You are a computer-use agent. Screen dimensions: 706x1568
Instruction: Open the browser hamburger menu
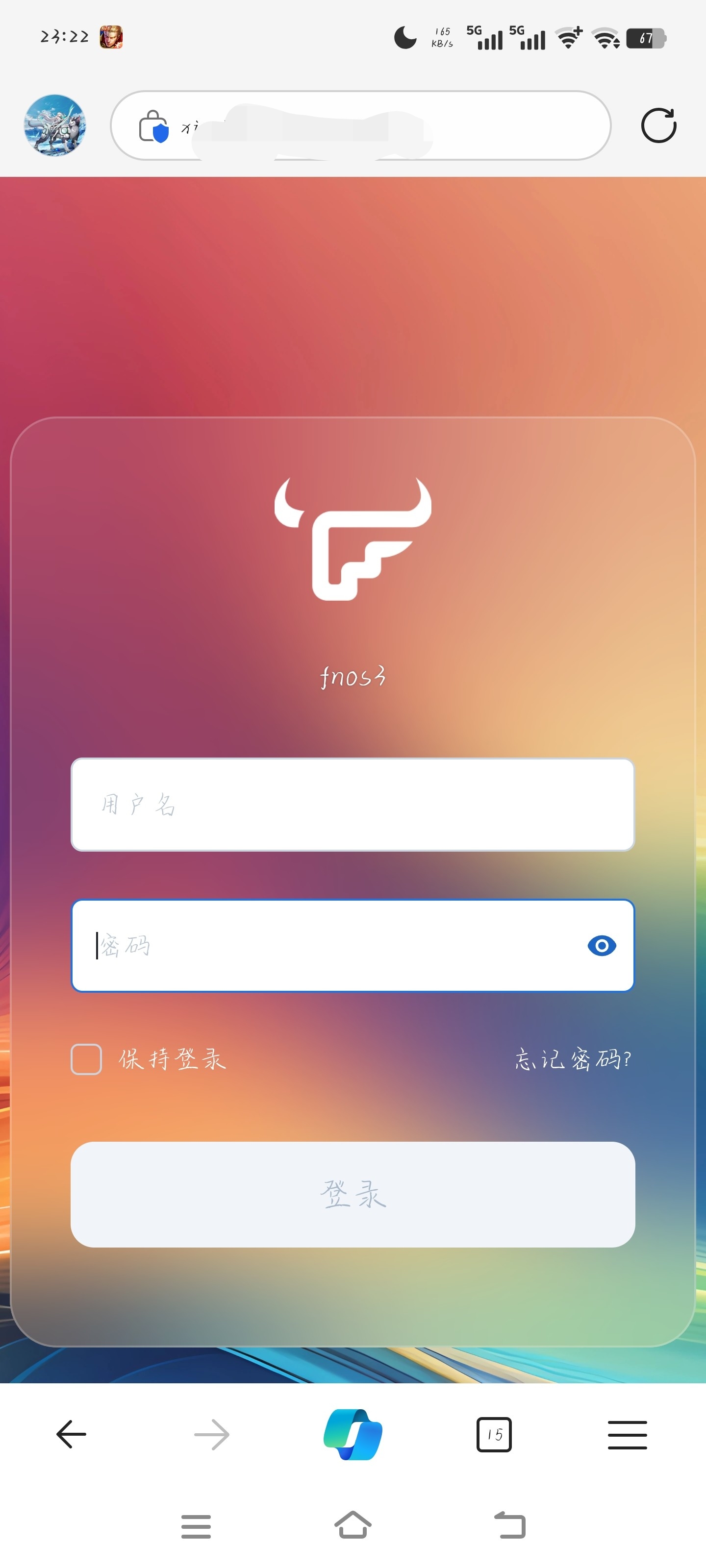point(627,1434)
